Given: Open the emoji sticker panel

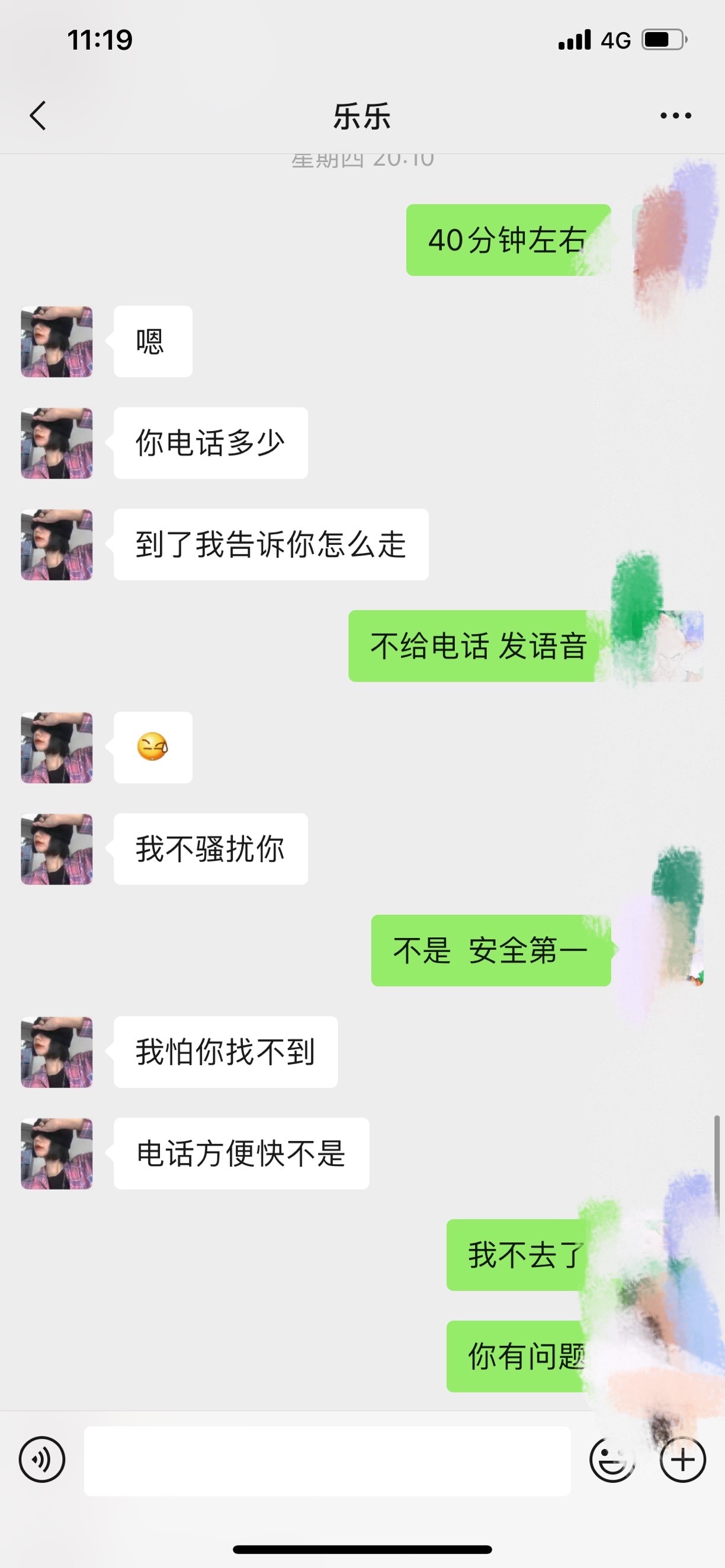Looking at the screenshot, I should coord(612,1460).
